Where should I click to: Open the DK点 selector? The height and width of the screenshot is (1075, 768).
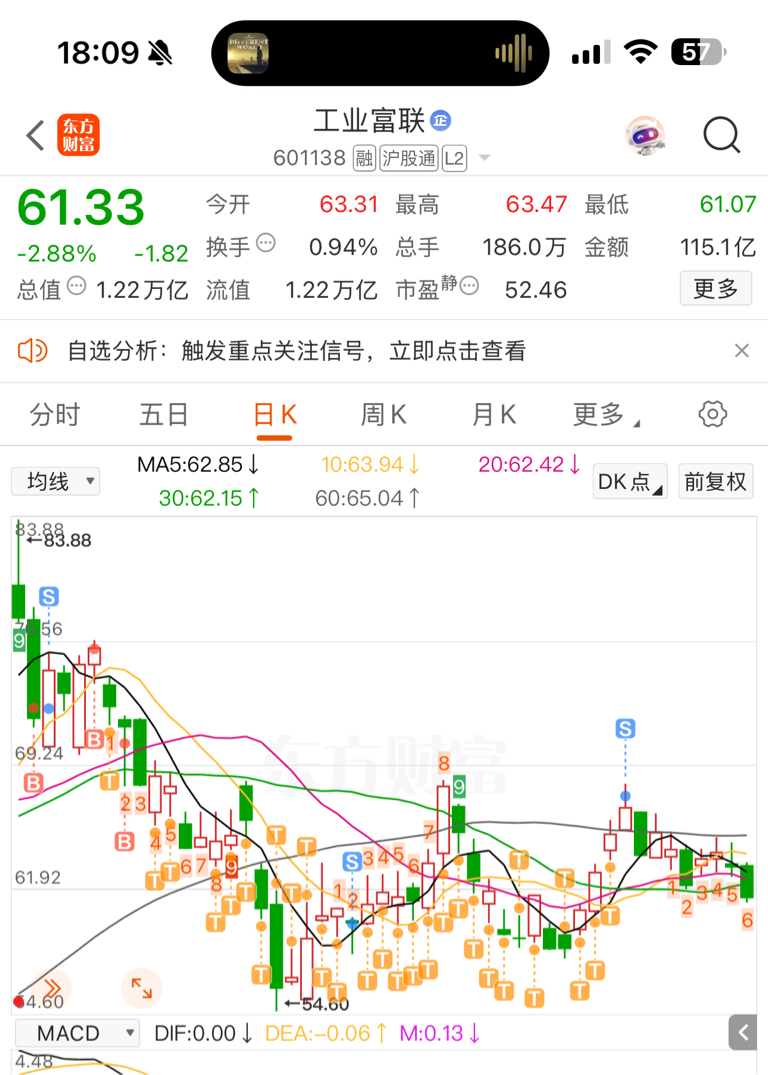(630, 482)
